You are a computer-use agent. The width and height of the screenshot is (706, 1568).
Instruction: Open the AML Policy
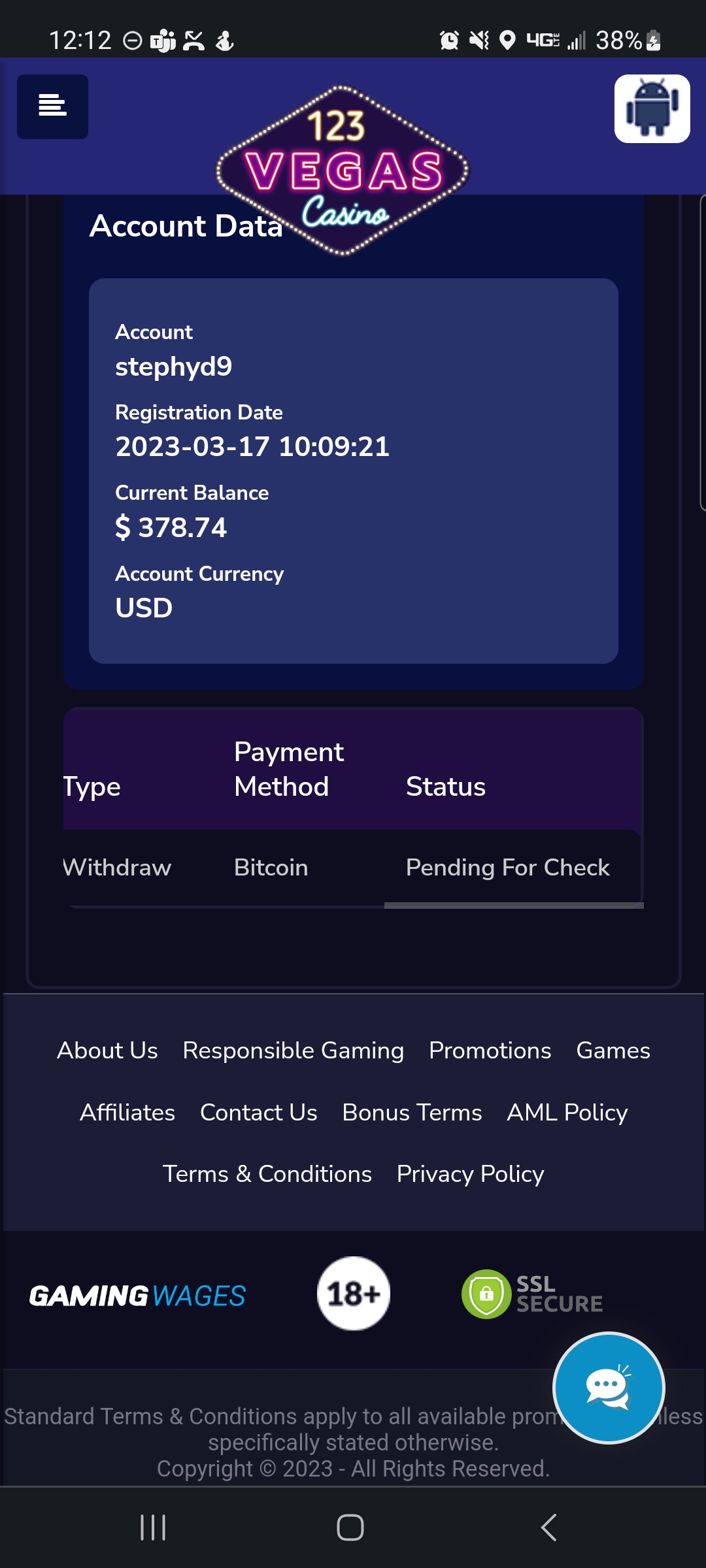[x=567, y=1112]
